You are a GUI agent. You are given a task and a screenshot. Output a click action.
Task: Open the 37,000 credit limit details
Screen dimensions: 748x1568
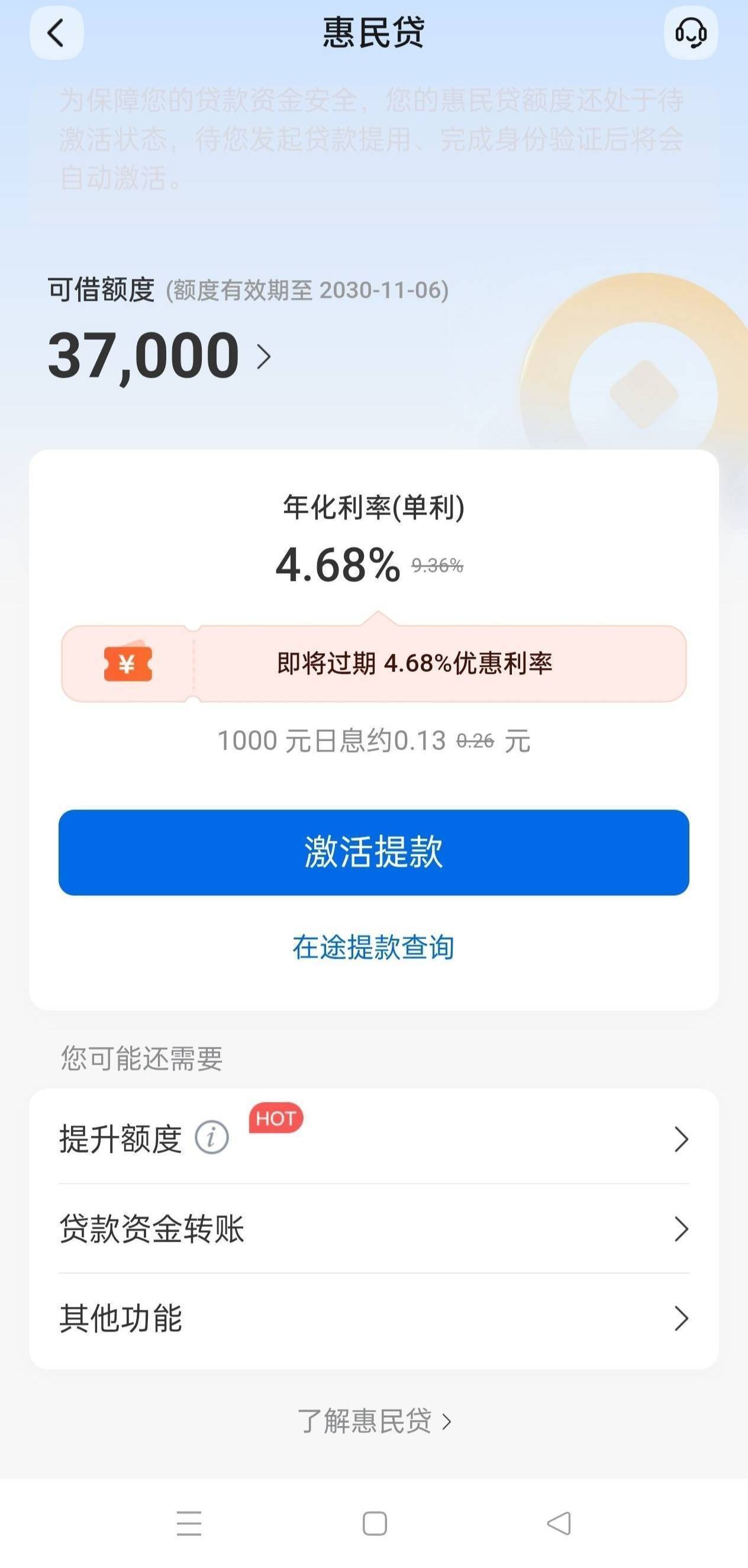coord(159,356)
